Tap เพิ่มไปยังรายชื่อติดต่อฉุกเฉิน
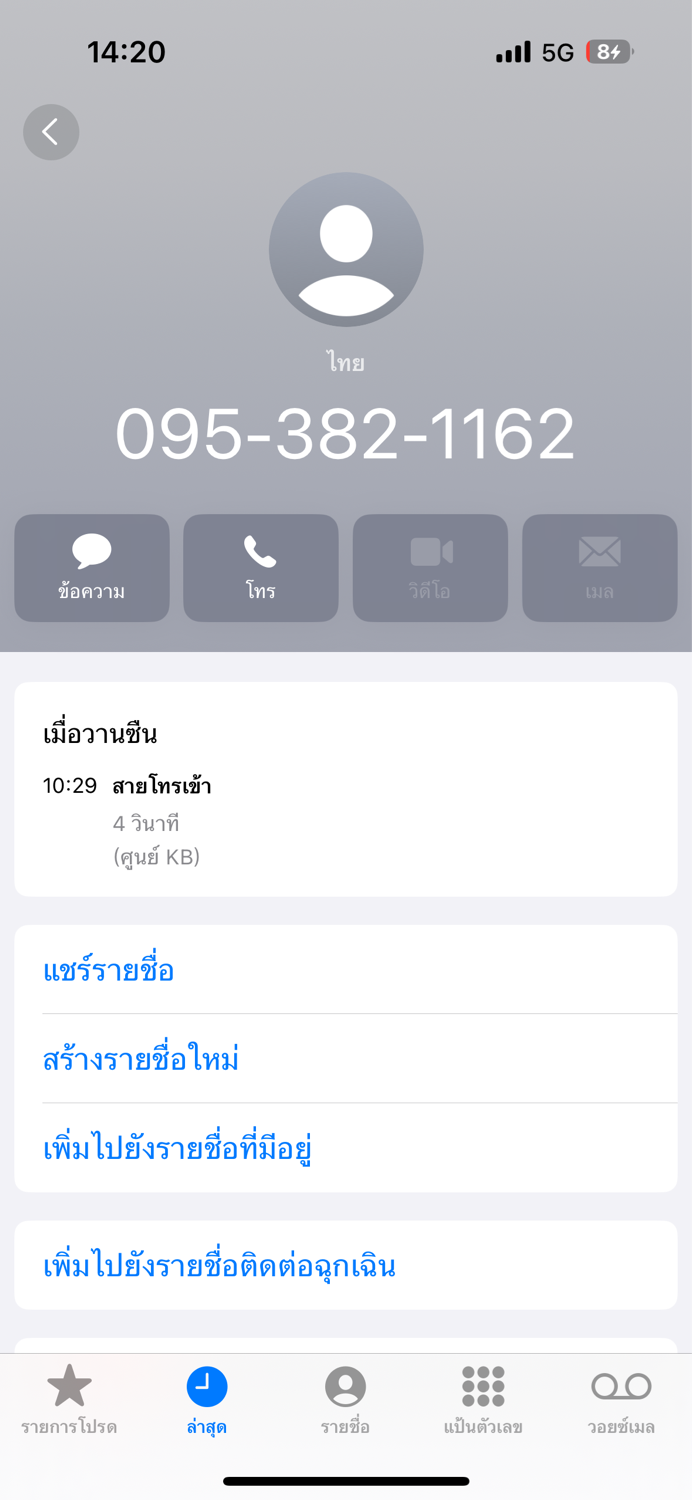 [x=346, y=1265]
